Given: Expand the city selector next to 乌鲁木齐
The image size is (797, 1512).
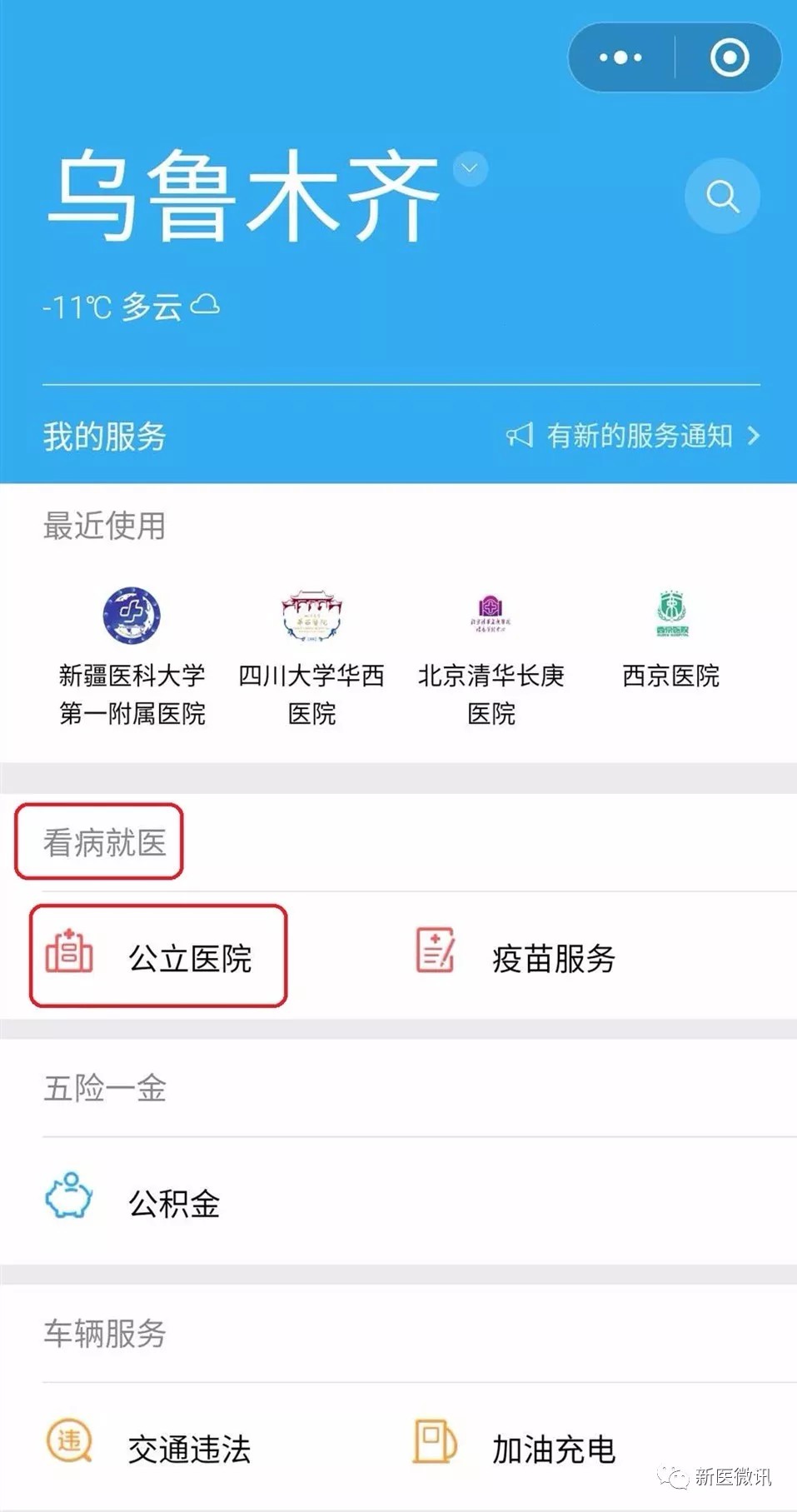Looking at the screenshot, I should (470, 168).
